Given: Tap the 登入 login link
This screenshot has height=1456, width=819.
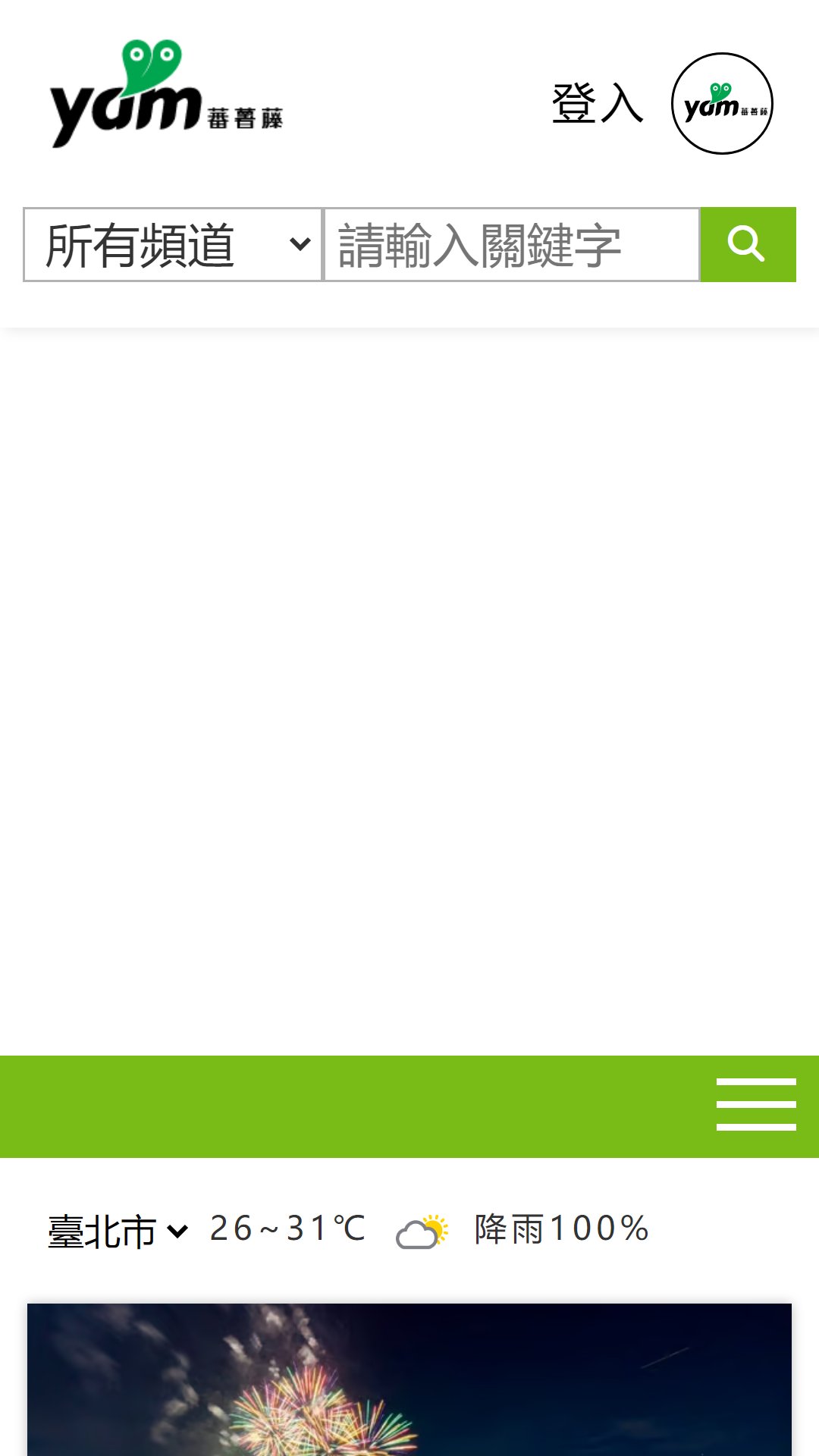Looking at the screenshot, I should pyautogui.click(x=598, y=103).
